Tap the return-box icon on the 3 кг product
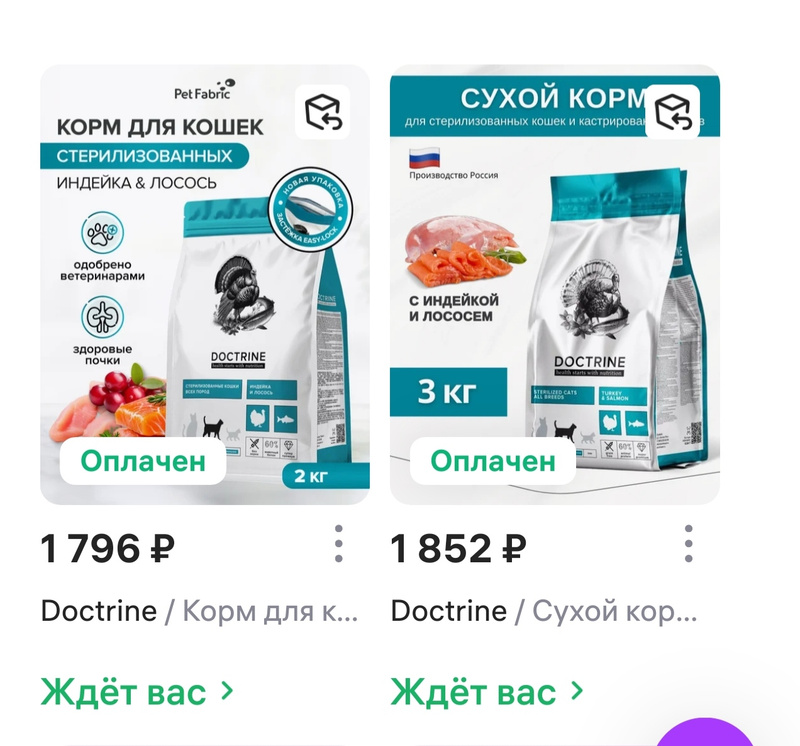This screenshot has height=746, width=800. pos(672,112)
